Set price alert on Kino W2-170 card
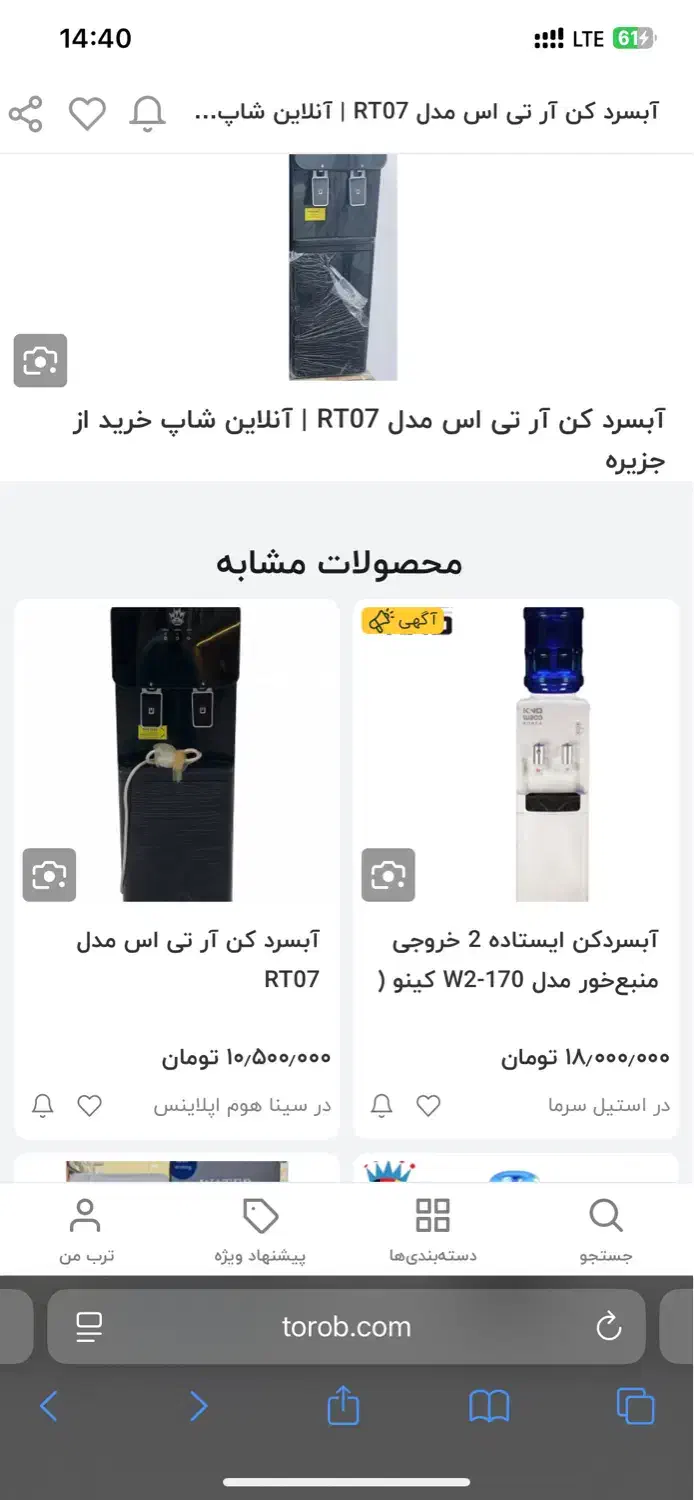 tap(381, 1105)
